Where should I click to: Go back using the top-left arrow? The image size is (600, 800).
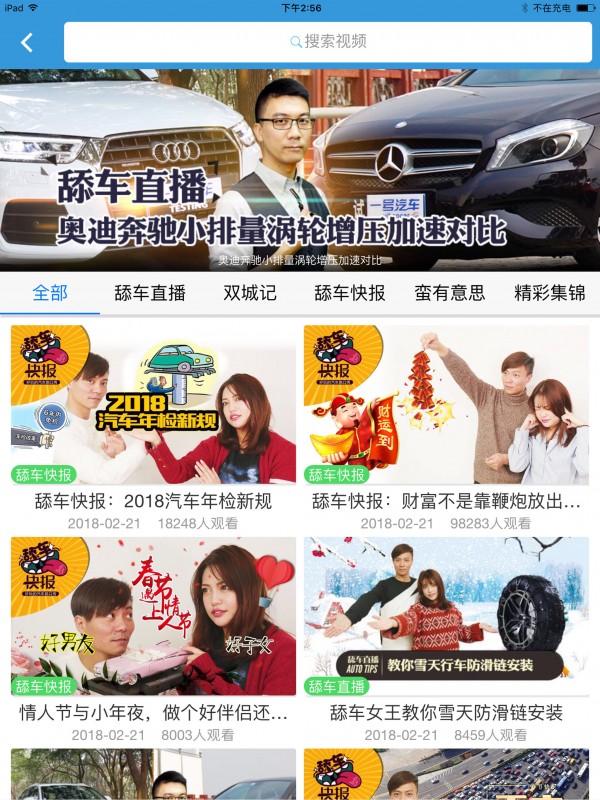(x=27, y=42)
